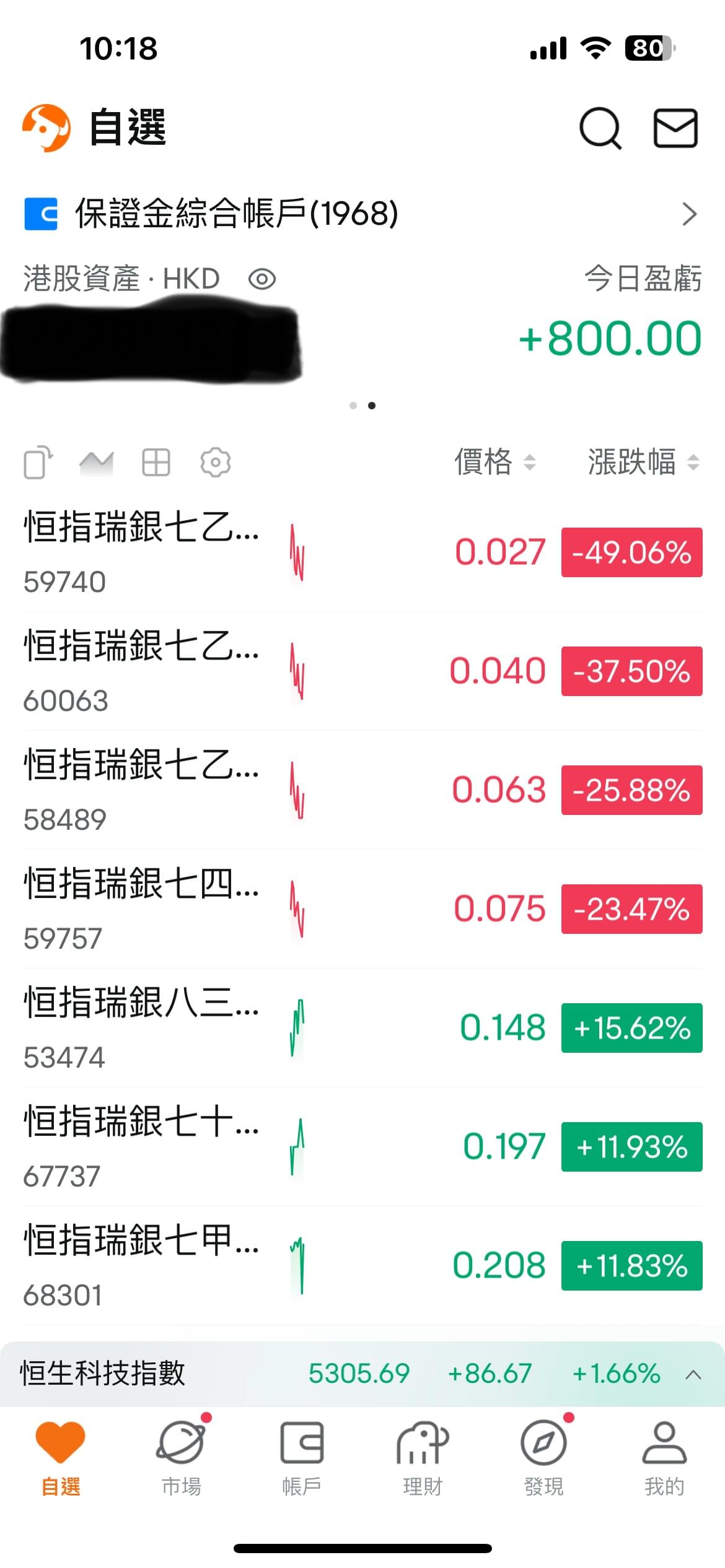Sort the watchlist by 漲跌幅
Screen dimensions: 725x1568
coord(643,462)
